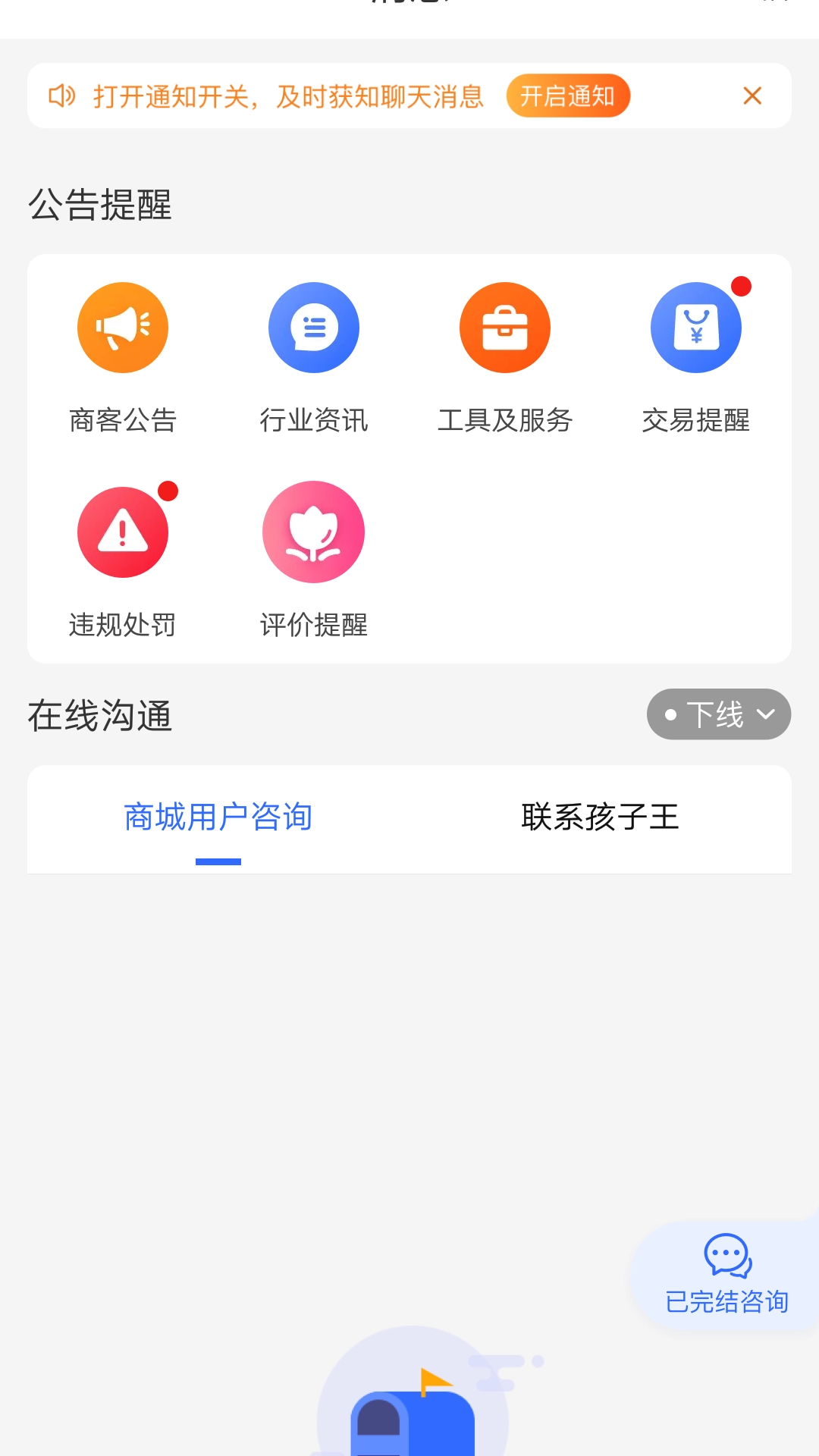819x1456 pixels.
Task: Tap the red badge on 交易提醒
Action: coord(742,287)
